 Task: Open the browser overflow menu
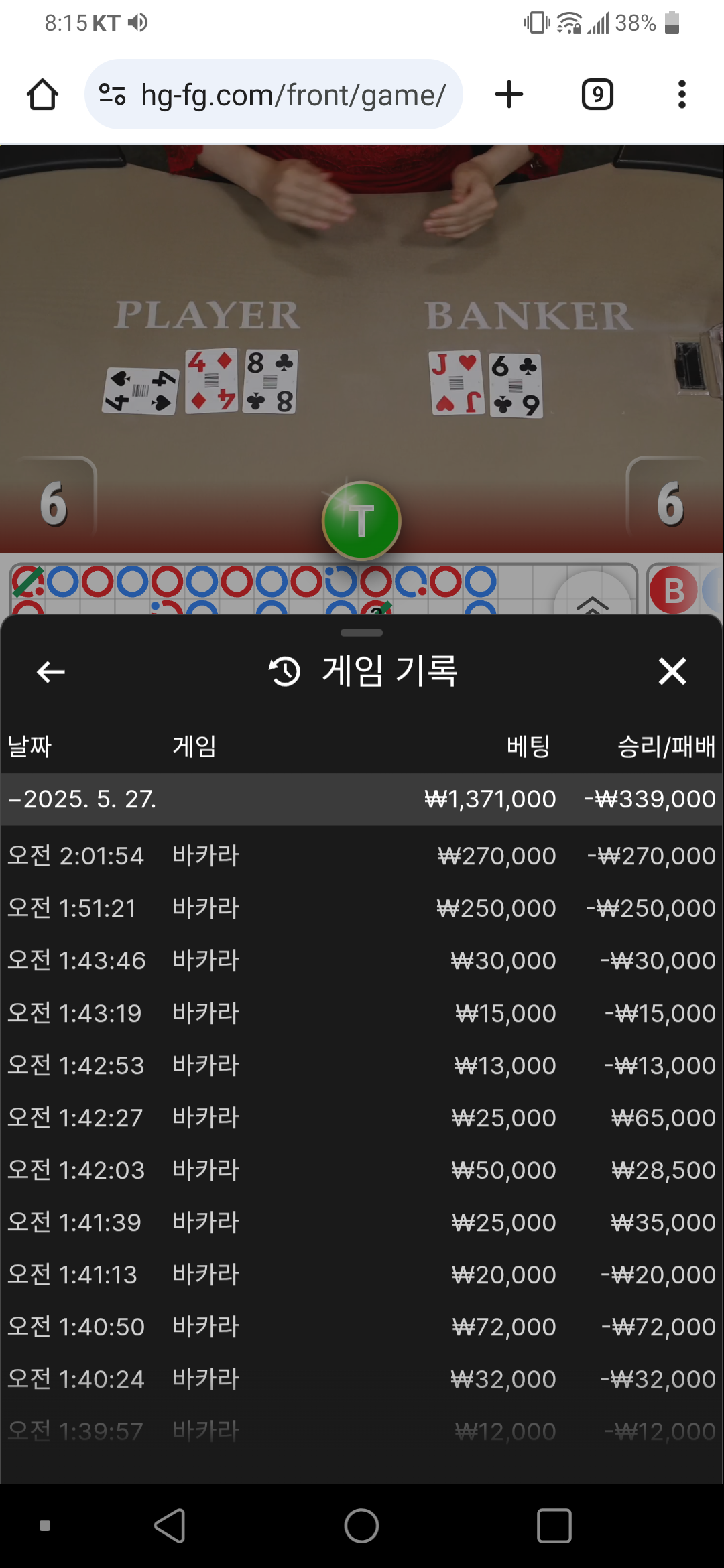(682, 94)
